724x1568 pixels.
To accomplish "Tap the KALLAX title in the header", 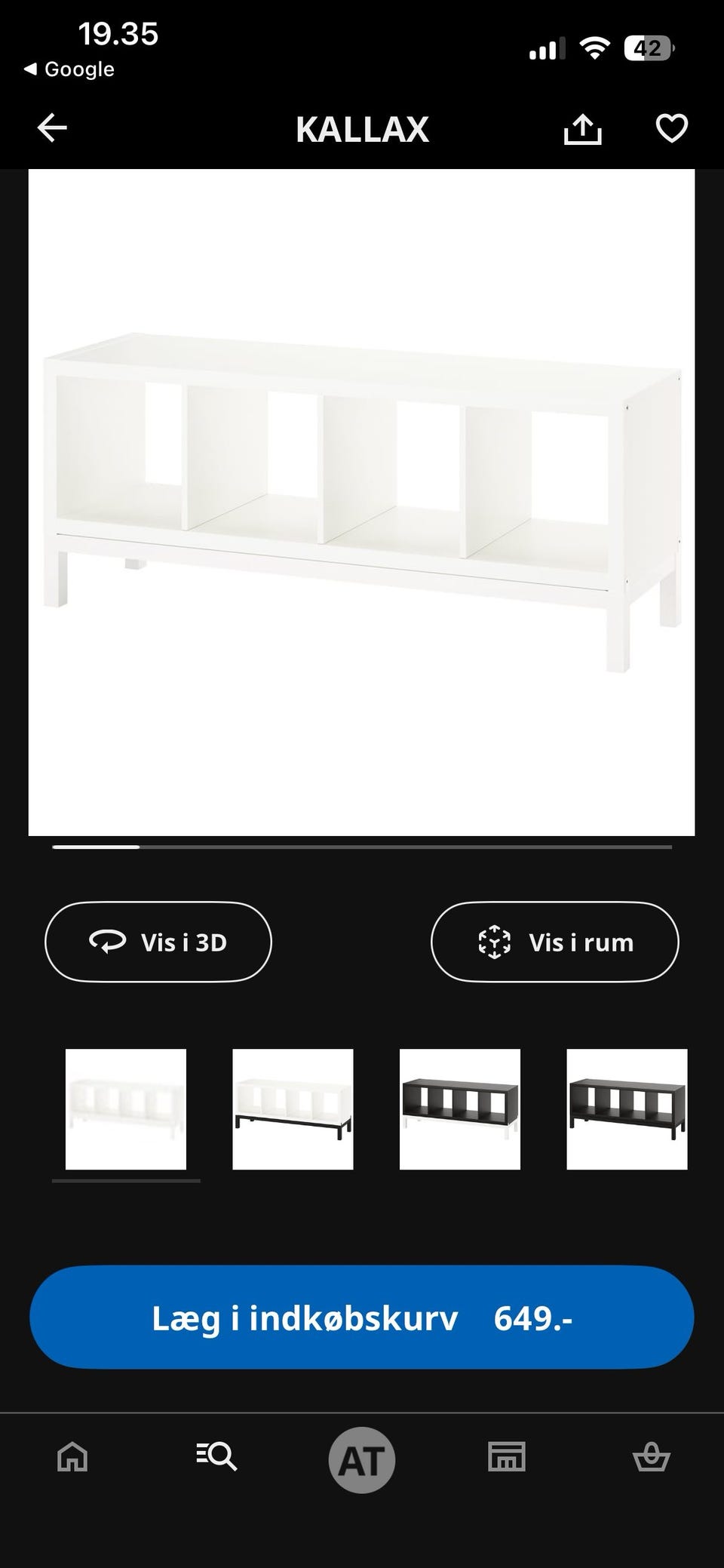I will (362, 130).
